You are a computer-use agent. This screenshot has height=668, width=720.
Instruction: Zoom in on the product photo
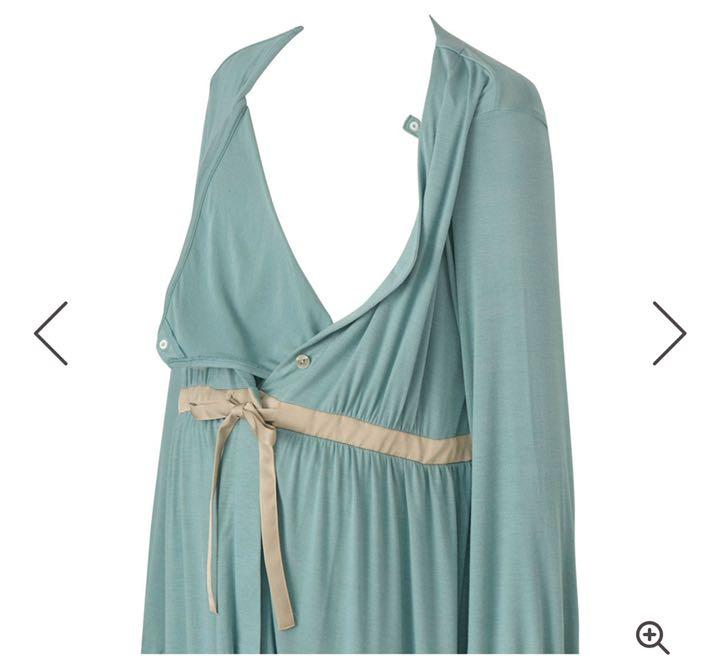(x=652, y=636)
